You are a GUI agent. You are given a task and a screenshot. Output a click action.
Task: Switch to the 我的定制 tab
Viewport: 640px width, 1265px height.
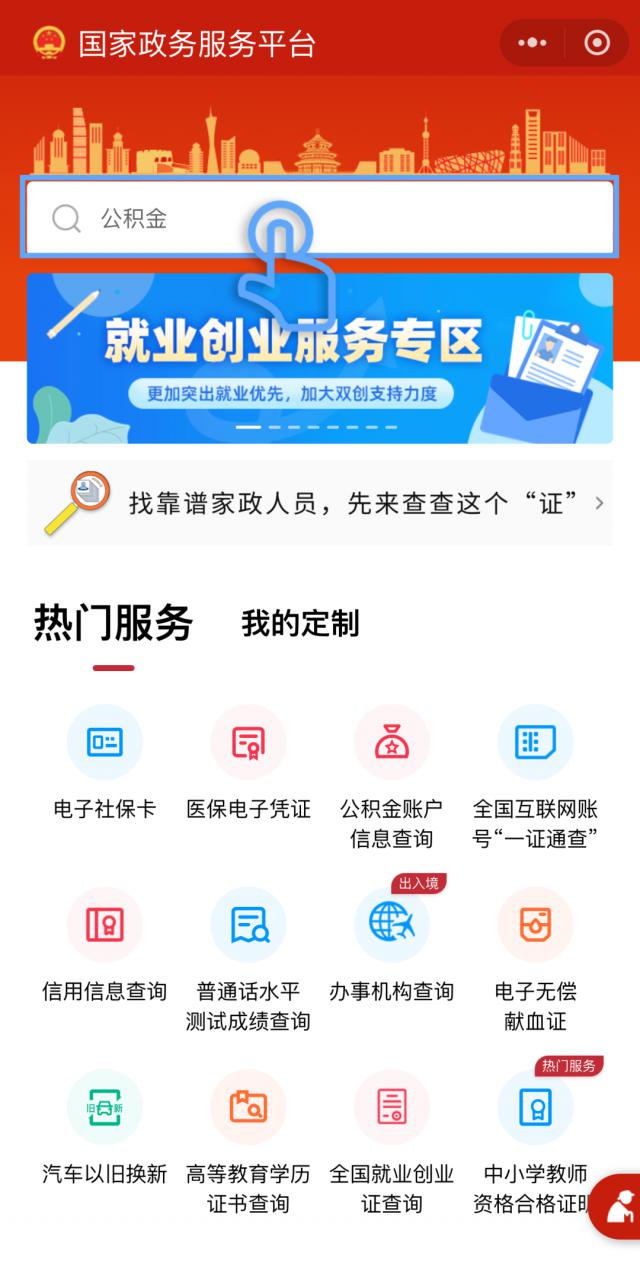point(300,624)
